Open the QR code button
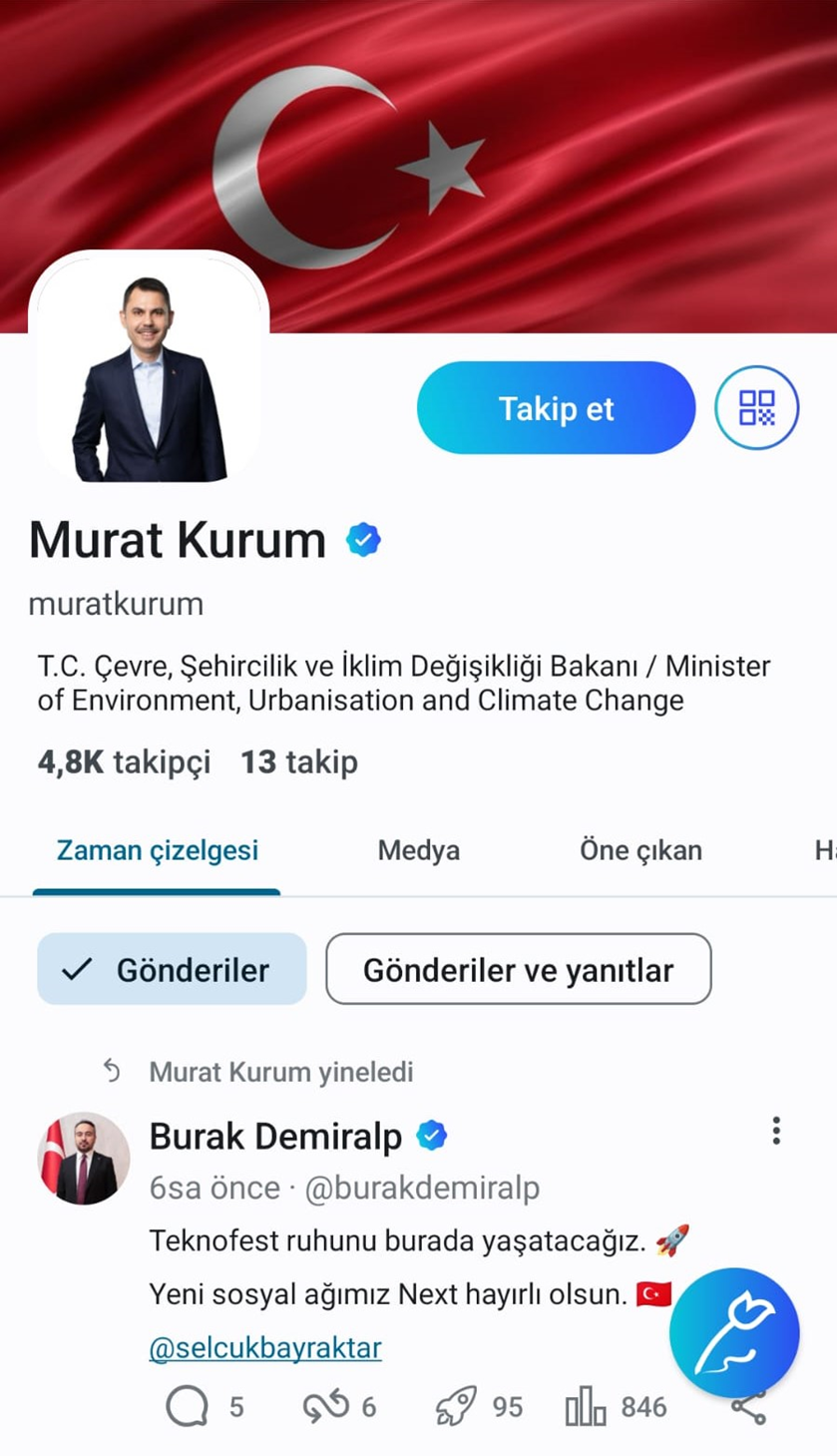Screen dimensions: 837x1456 tap(756, 408)
